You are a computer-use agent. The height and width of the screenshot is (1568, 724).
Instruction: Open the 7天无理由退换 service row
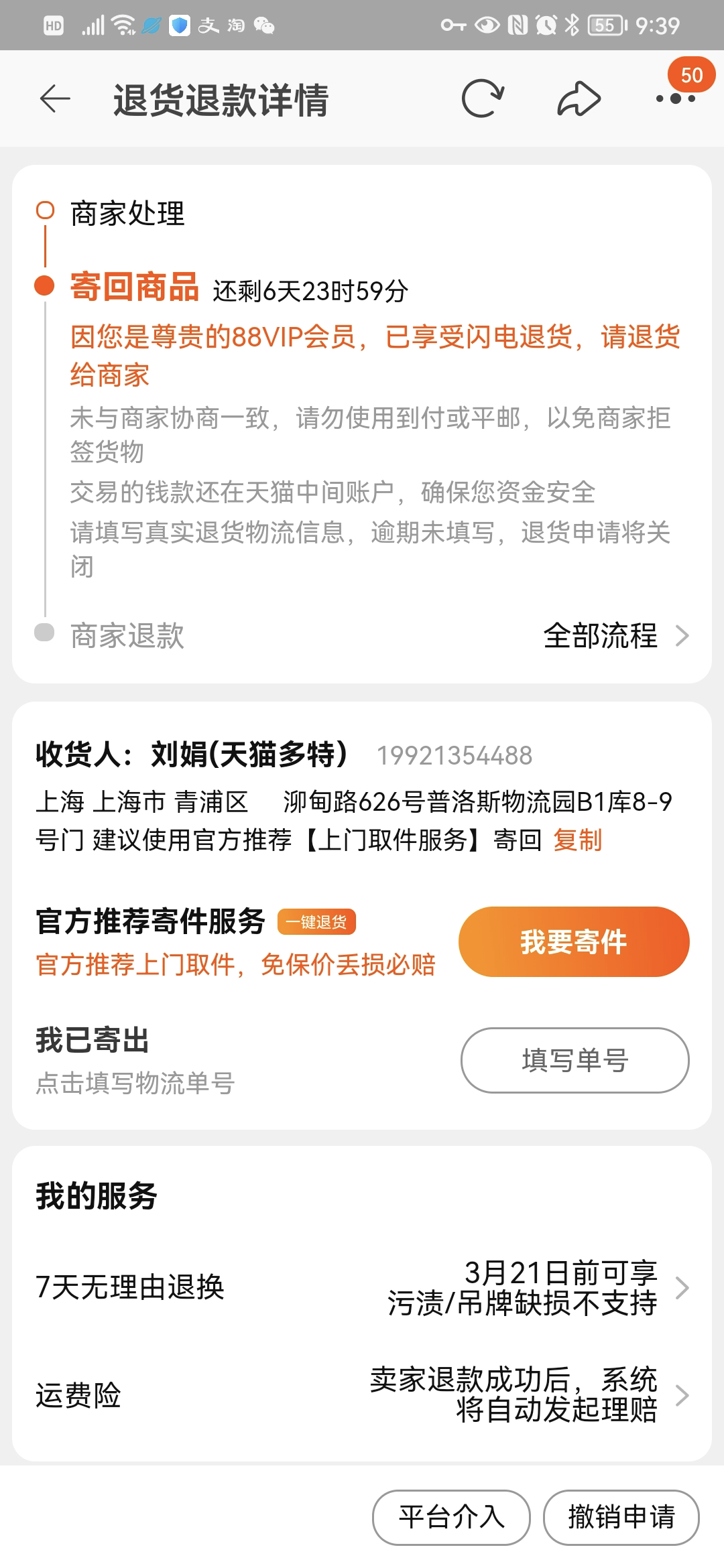[x=362, y=1288]
